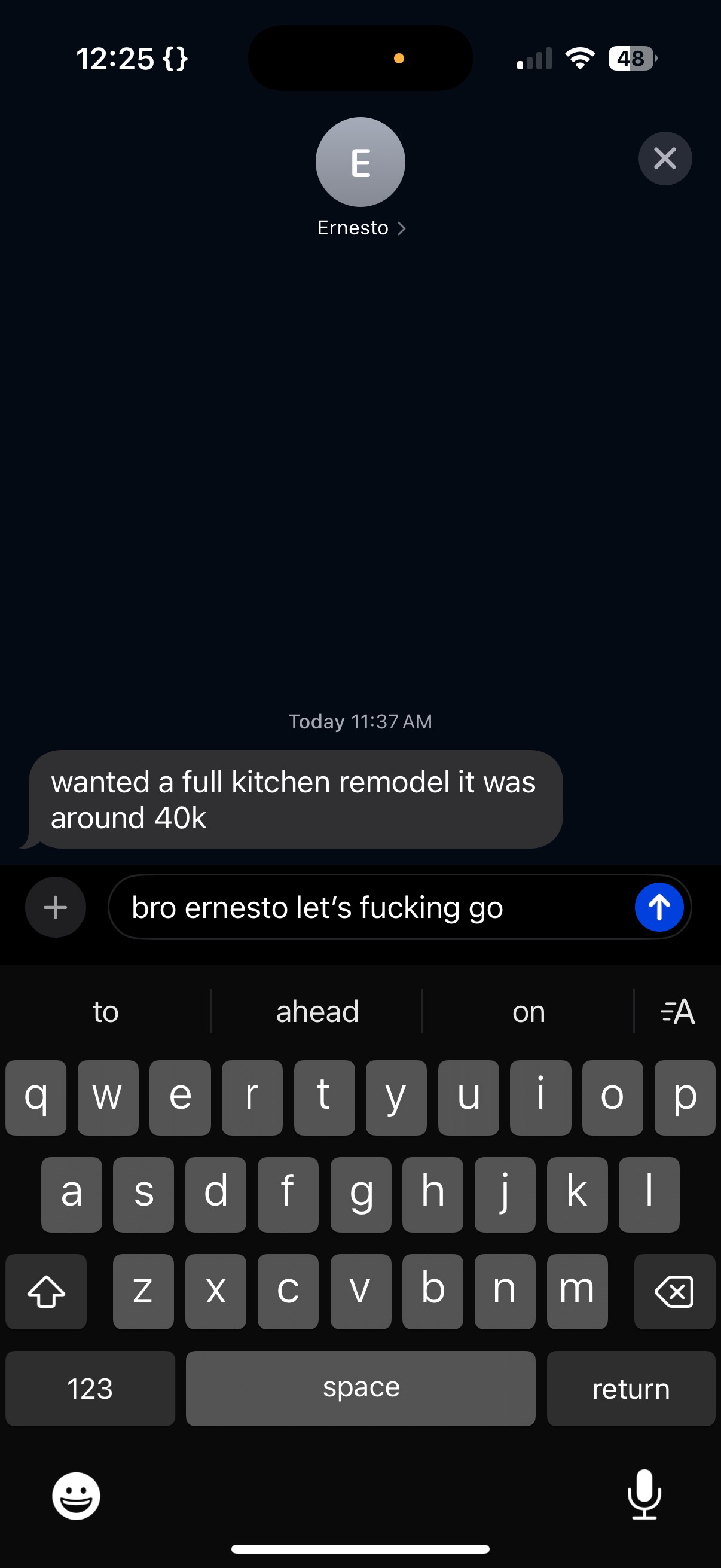Image resolution: width=721 pixels, height=1568 pixels.
Task: Hit the backspace key
Action: 674,1291
